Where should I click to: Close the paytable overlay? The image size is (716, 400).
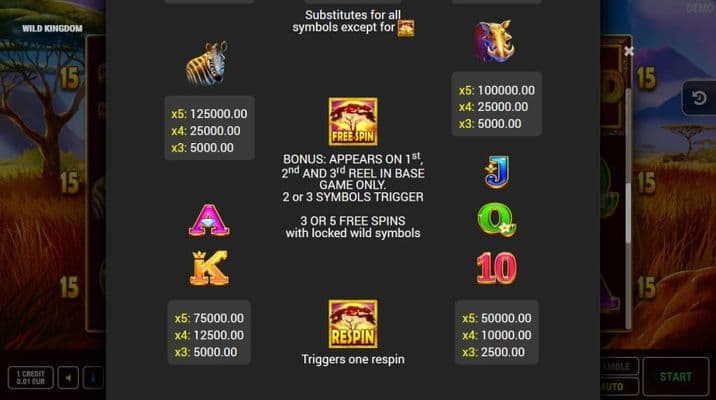click(x=628, y=50)
